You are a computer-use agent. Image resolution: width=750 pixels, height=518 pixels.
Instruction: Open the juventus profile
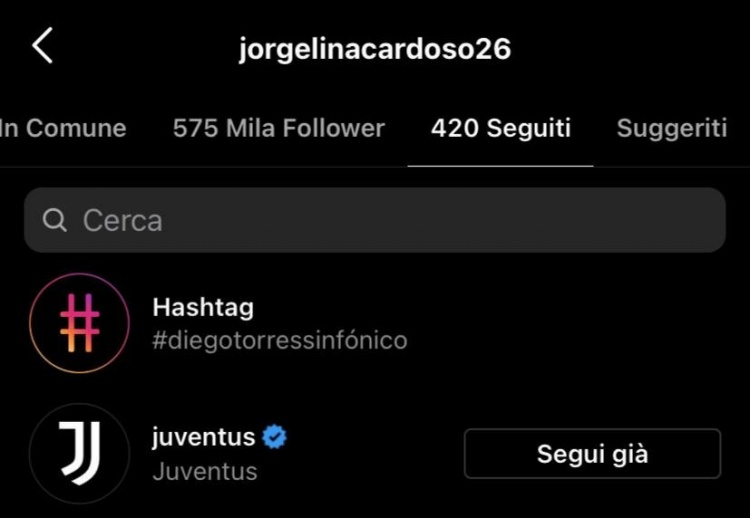(204, 453)
